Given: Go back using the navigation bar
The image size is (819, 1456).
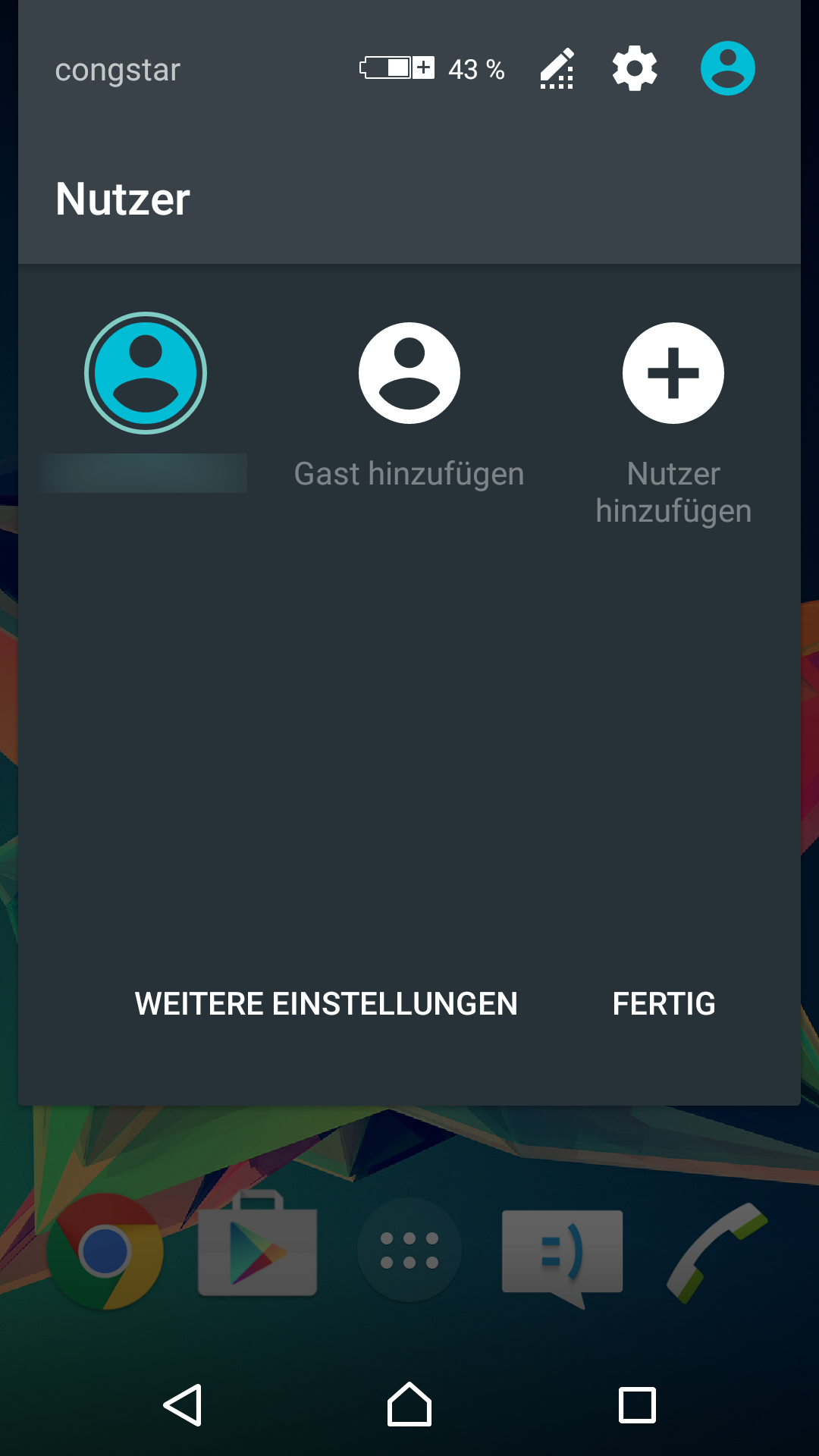Looking at the screenshot, I should (183, 1405).
